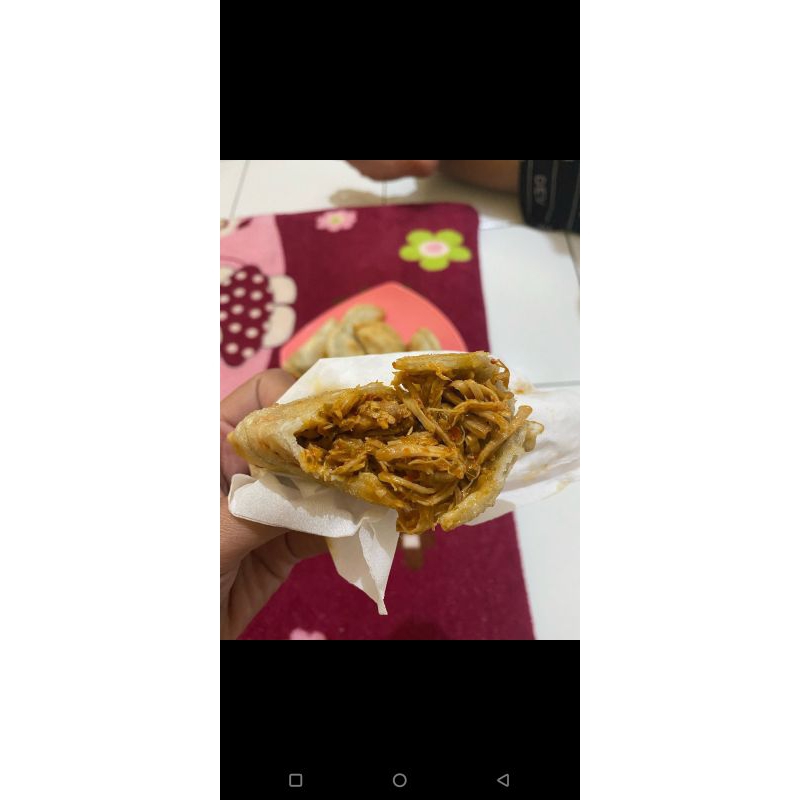Viewport: 800px width, 800px height.
Task: Return to the home screen via circle button
Action: [x=399, y=780]
